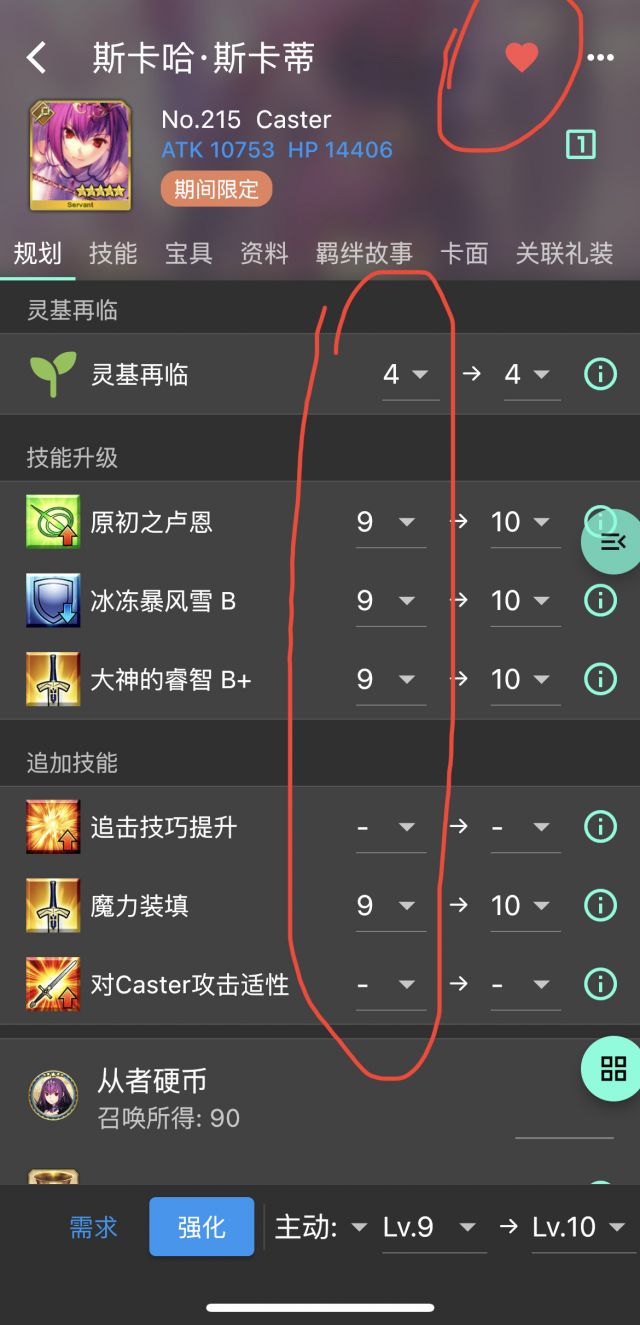Go back using the top arrow
The height and width of the screenshot is (1325, 640).
37,58
